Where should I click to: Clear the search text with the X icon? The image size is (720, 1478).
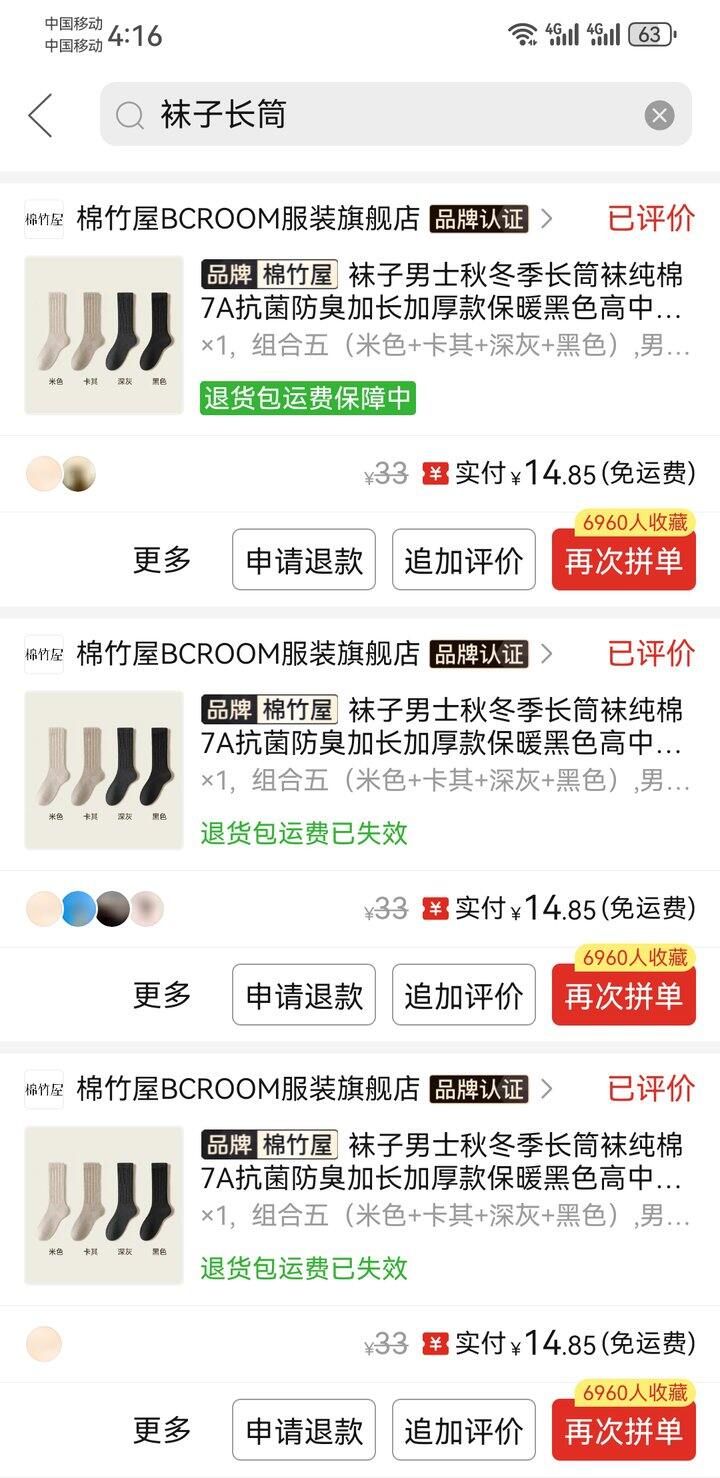pyautogui.click(x=659, y=116)
